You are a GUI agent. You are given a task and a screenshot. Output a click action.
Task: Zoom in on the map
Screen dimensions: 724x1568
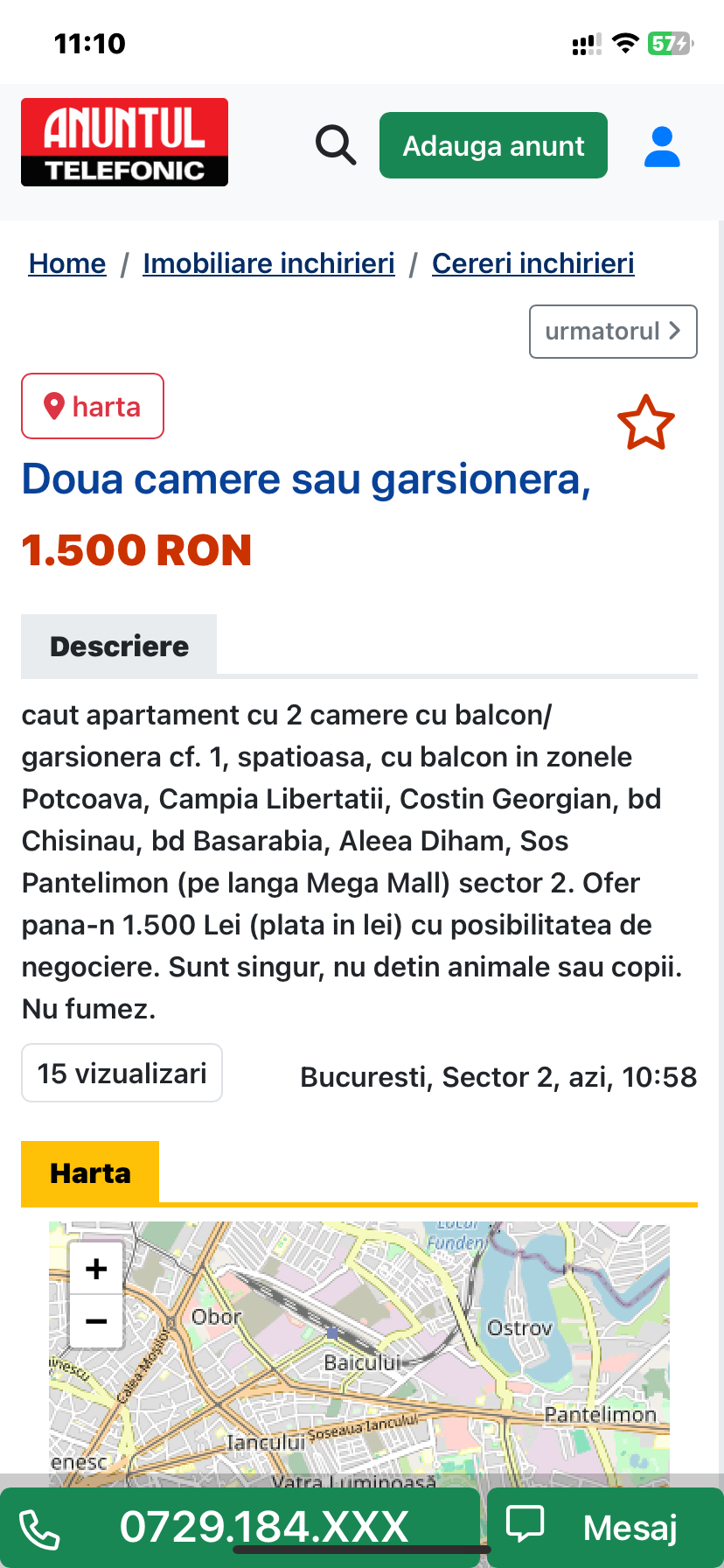(x=96, y=1269)
